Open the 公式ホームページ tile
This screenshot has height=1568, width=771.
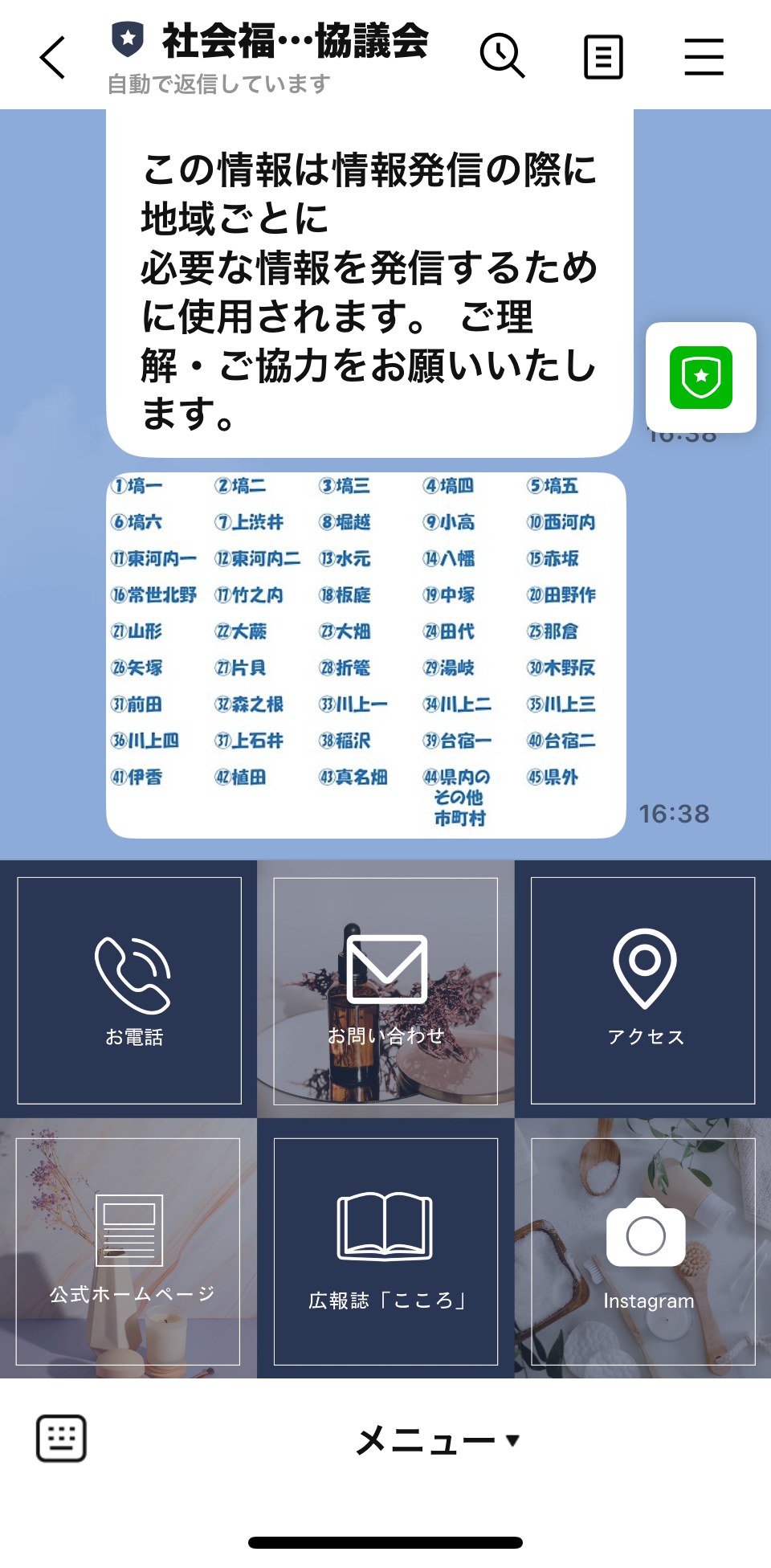pyautogui.click(x=128, y=1251)
